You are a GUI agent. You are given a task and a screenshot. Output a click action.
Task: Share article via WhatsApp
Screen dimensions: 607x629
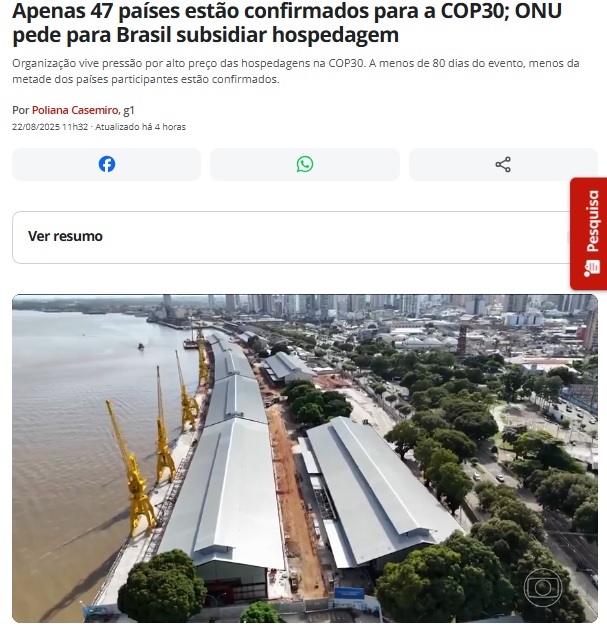[x=305, y=164]
